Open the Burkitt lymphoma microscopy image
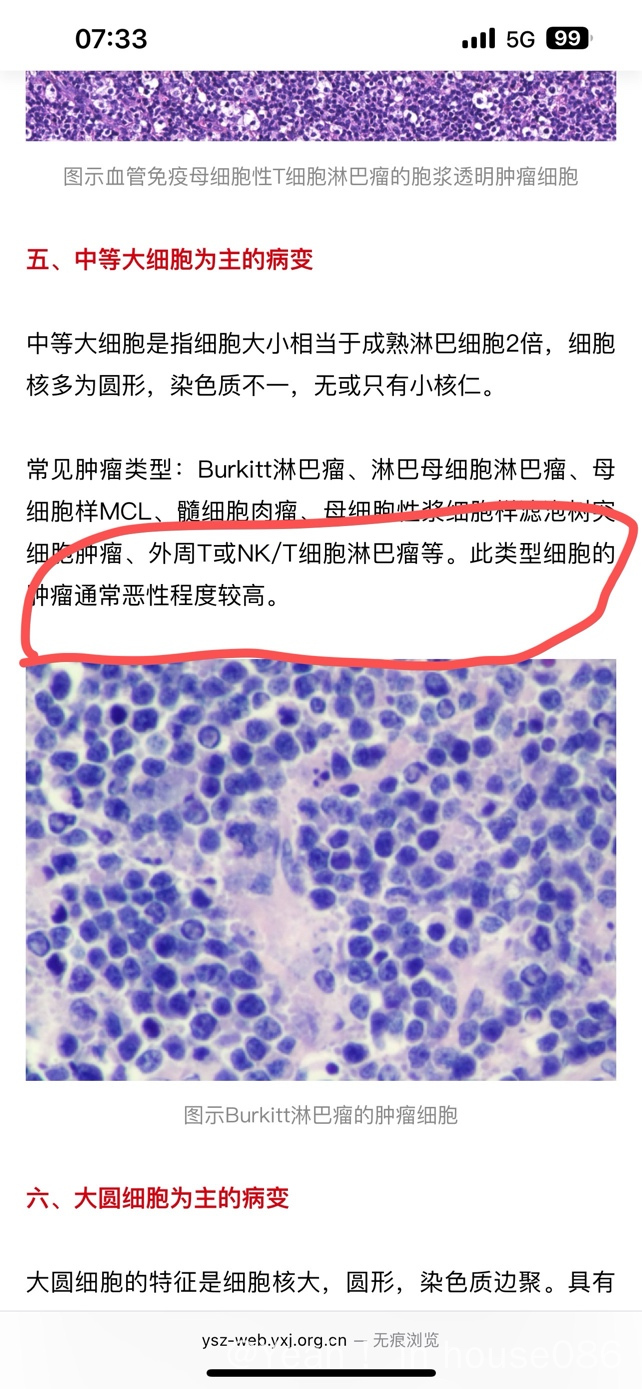Screen dimensions: 642x1389 pos(321,868)
